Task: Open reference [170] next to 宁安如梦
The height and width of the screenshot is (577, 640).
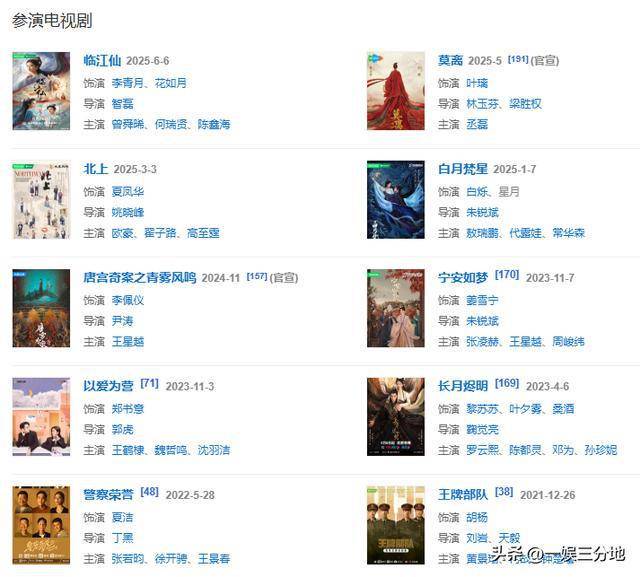Action: tap(506, 275)
